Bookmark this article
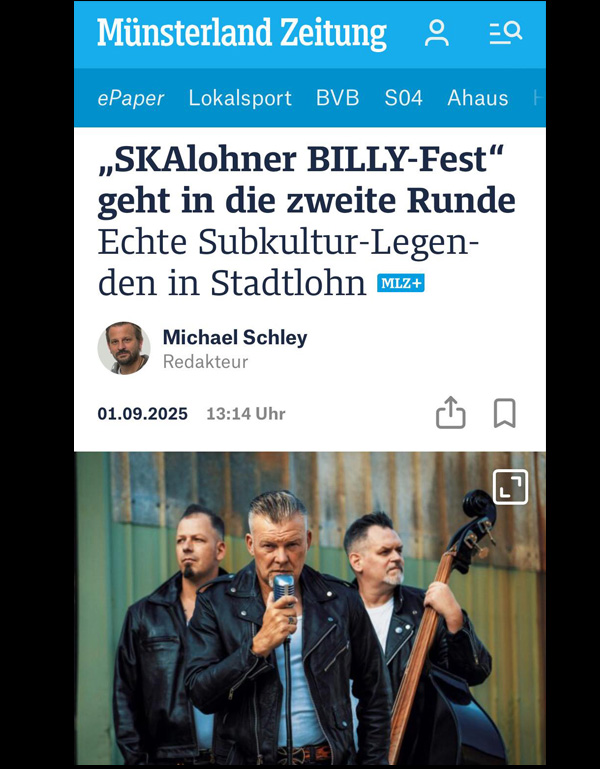The image size is (600, 769). pyautogui.click(x=505, y=413)
